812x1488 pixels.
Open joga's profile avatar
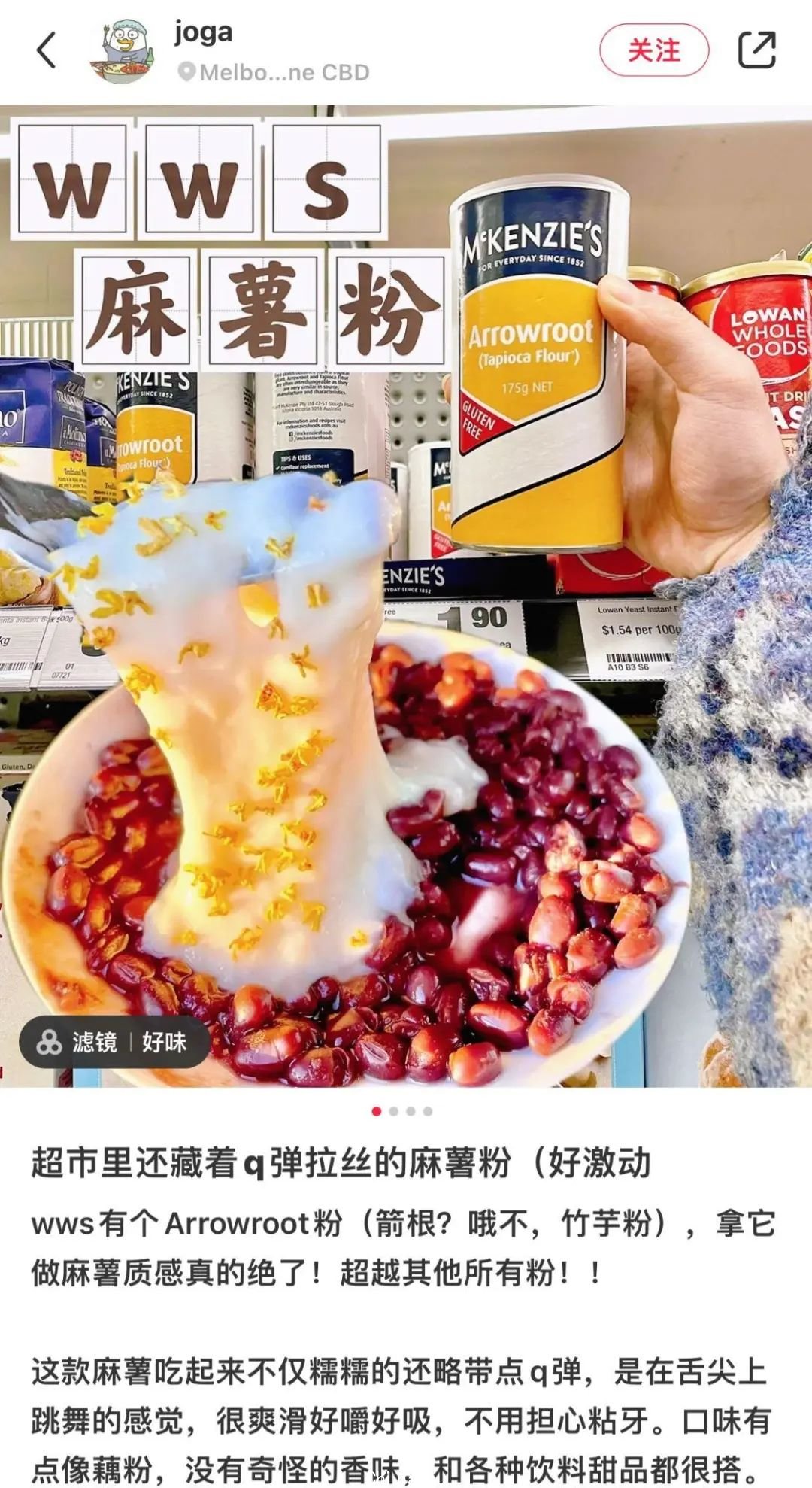point(123,50)
